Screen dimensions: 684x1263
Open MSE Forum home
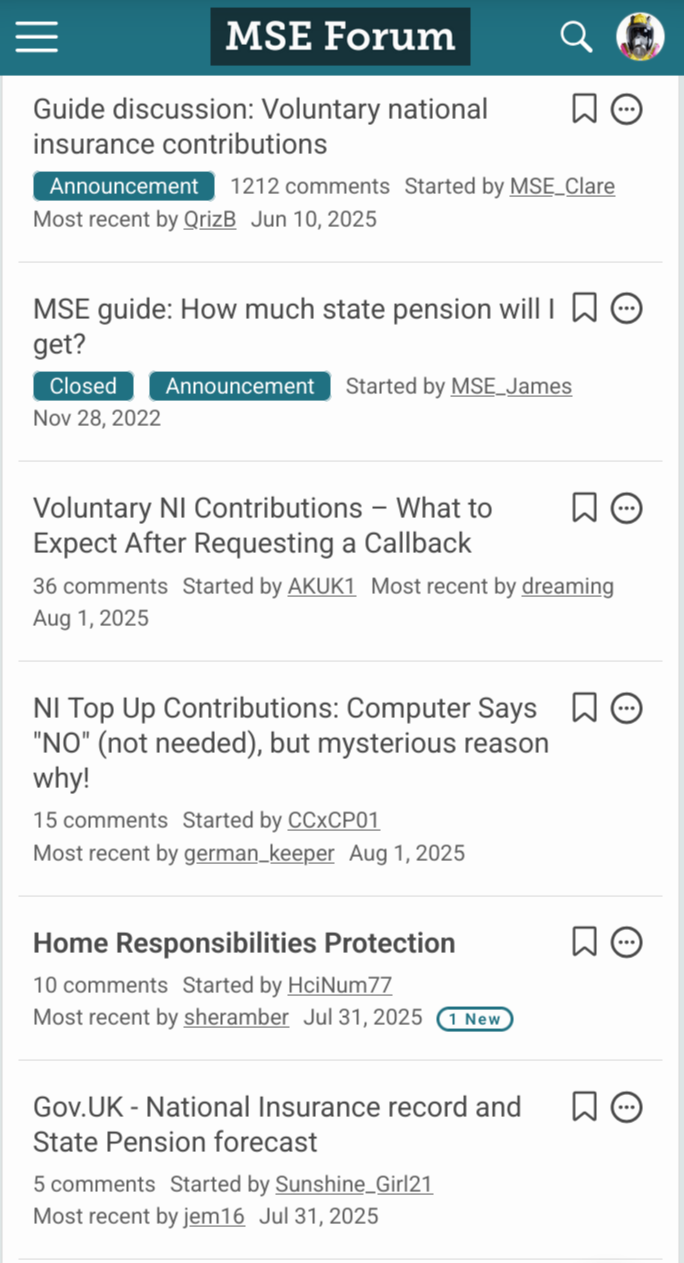tap(340, 37)
